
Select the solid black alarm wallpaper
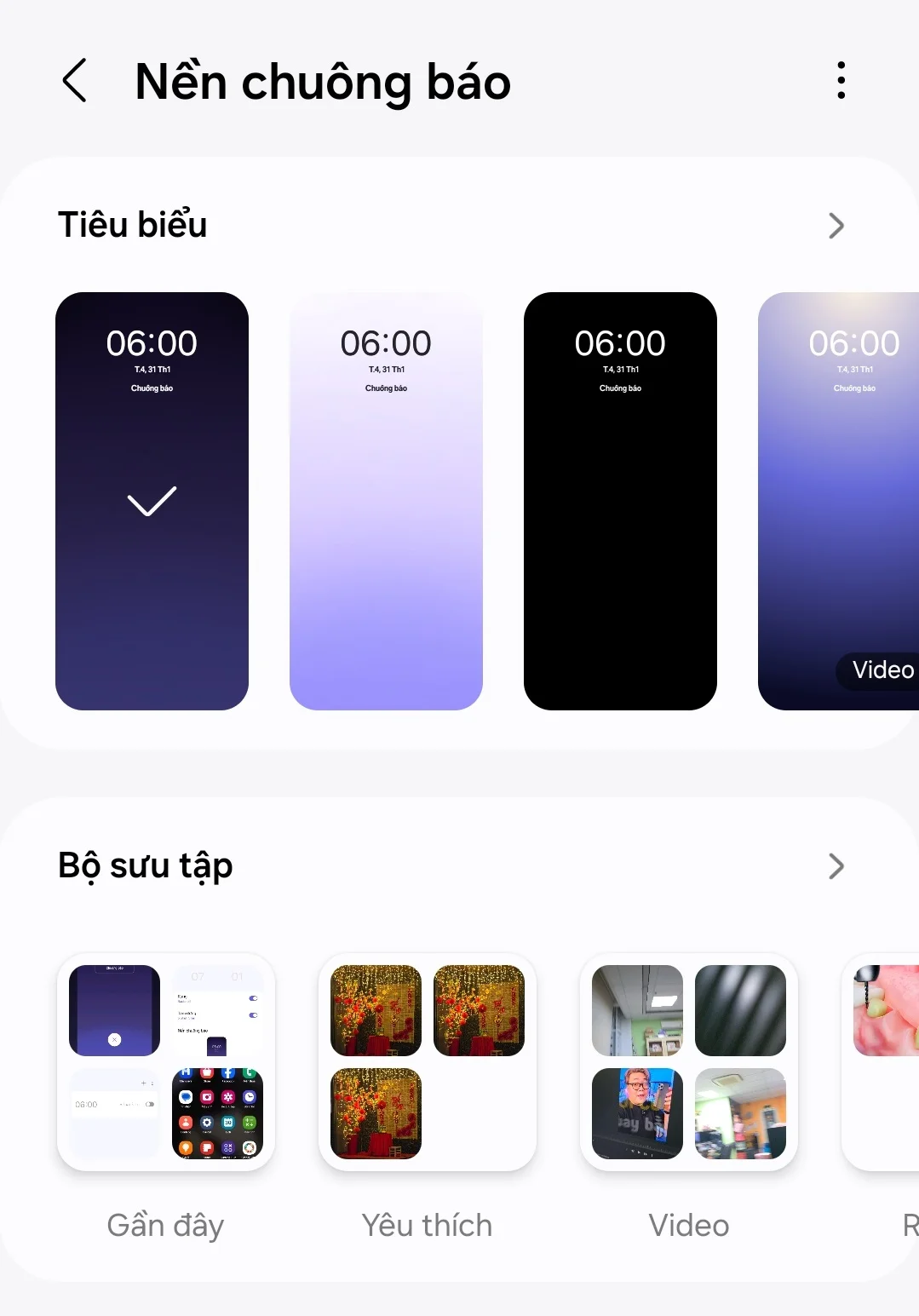click(x=620, y=499)
